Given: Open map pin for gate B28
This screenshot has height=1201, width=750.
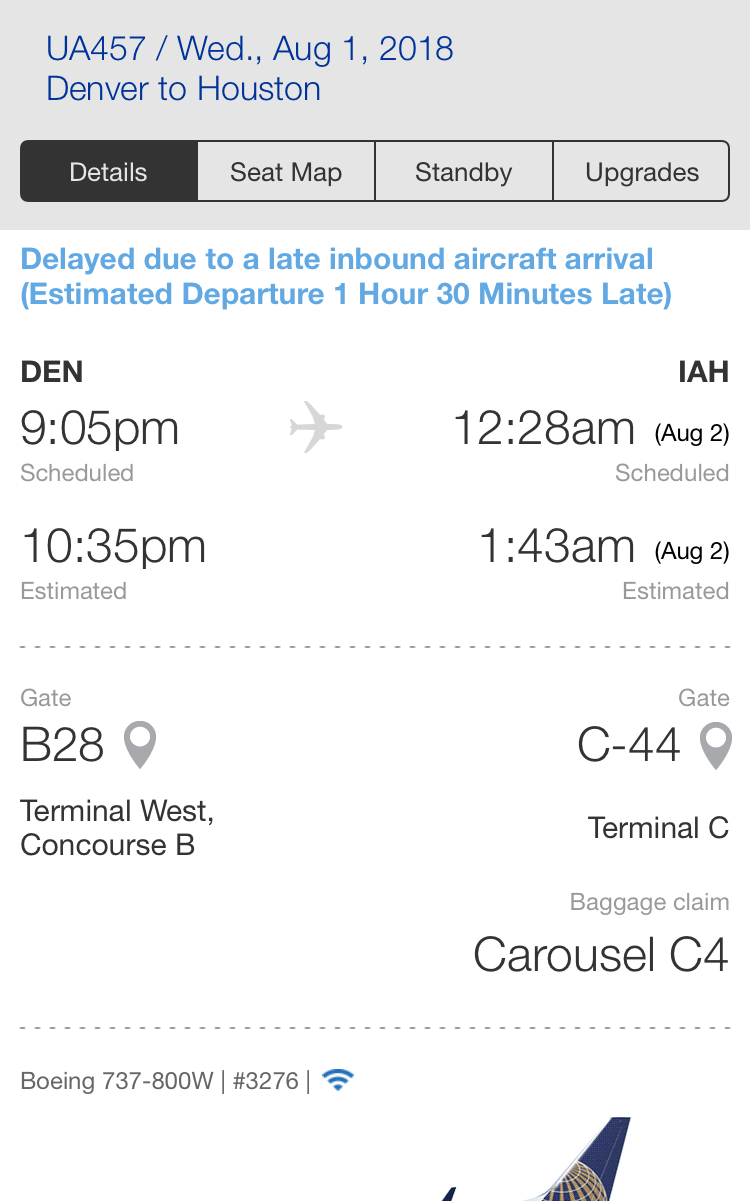Looking at the screenshot, I should [139, 746].
